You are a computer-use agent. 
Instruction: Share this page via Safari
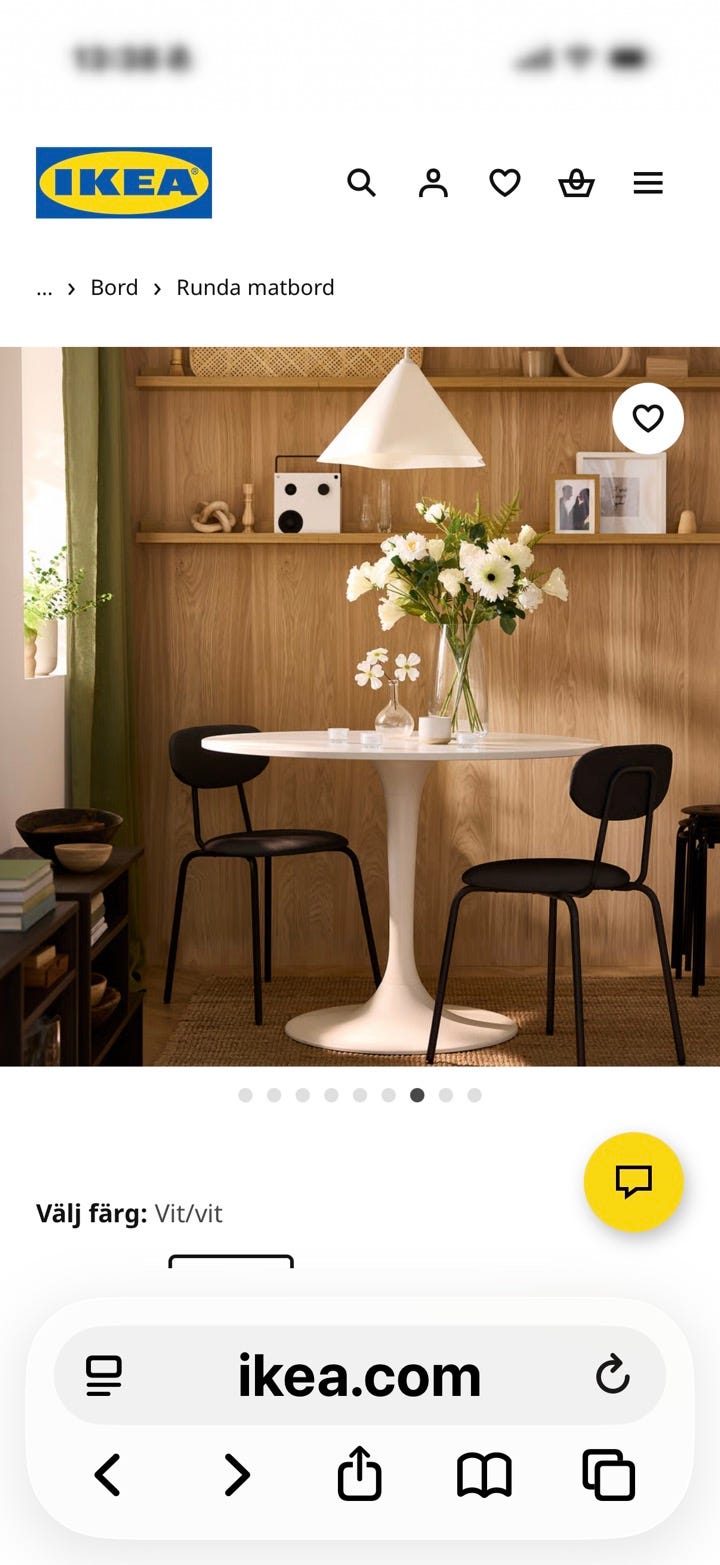tap(359, 1474)
